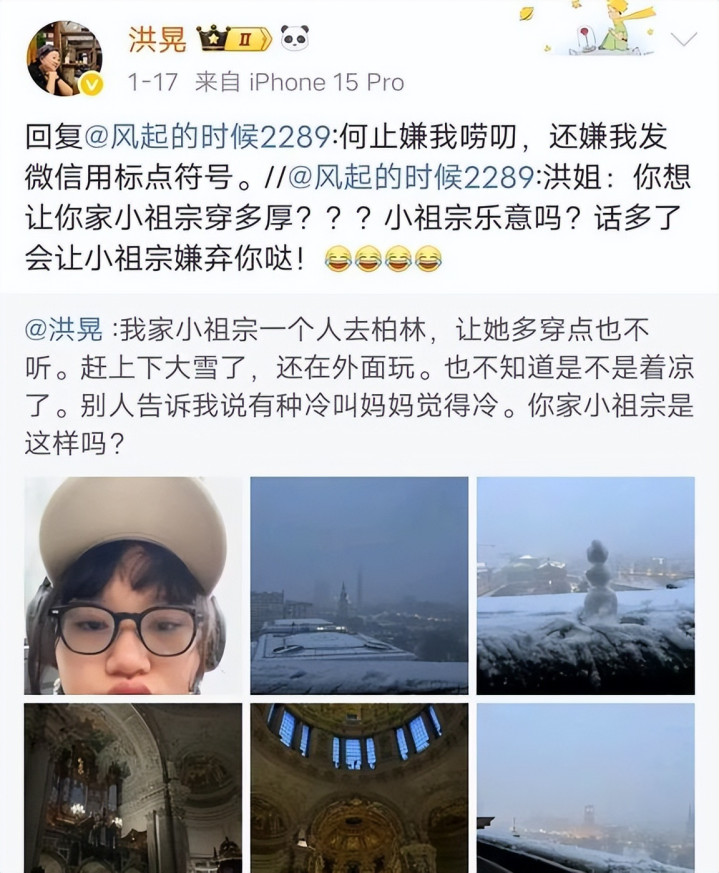View the church organ interior photo
The width and height of the screenshot is (719, 873).
133,788
